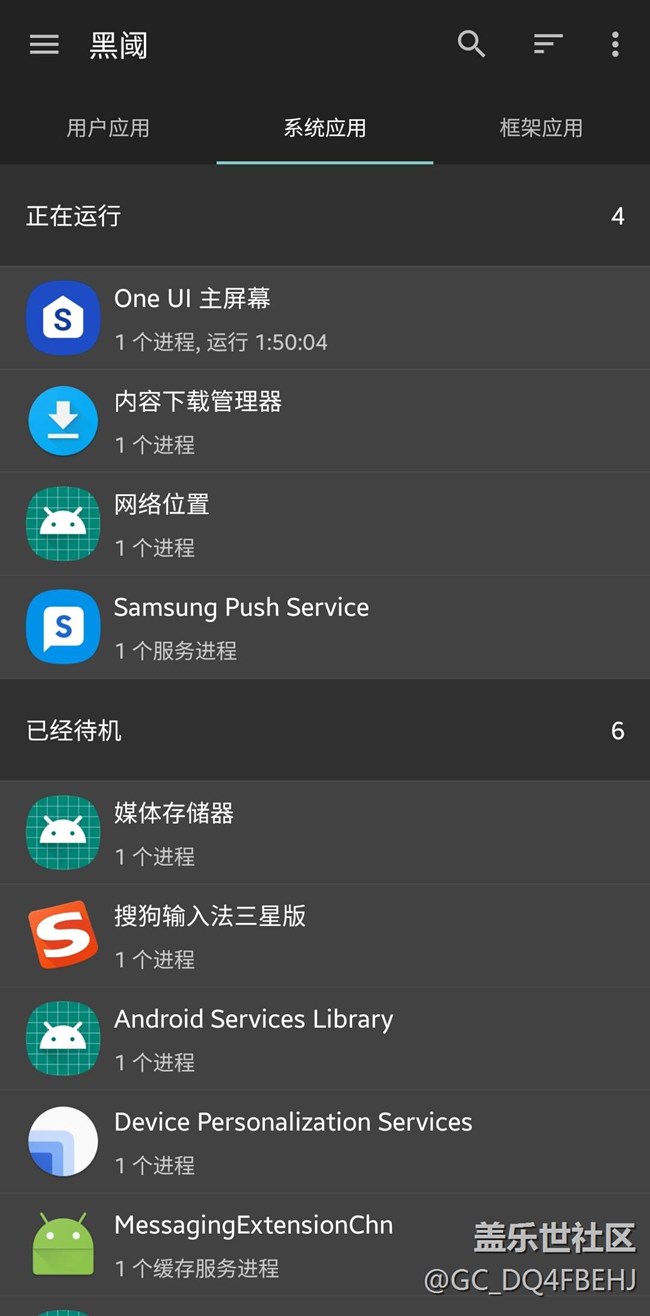This screenshot has width=650, height=1316.
Task: Open Android Services Library row
Action: pos(325,1039)
